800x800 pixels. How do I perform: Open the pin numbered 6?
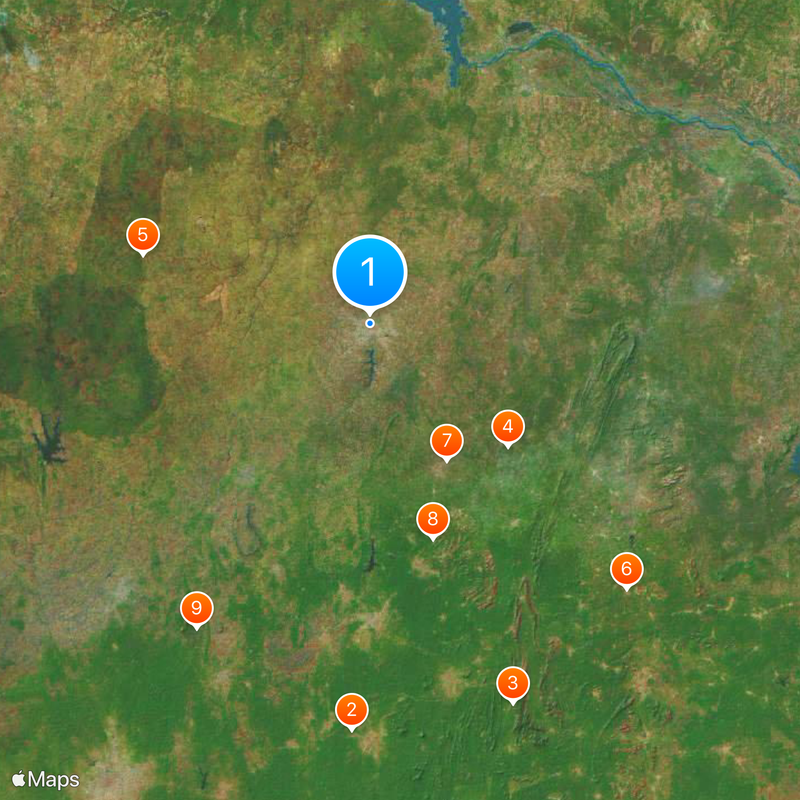(x=627, y=569)
